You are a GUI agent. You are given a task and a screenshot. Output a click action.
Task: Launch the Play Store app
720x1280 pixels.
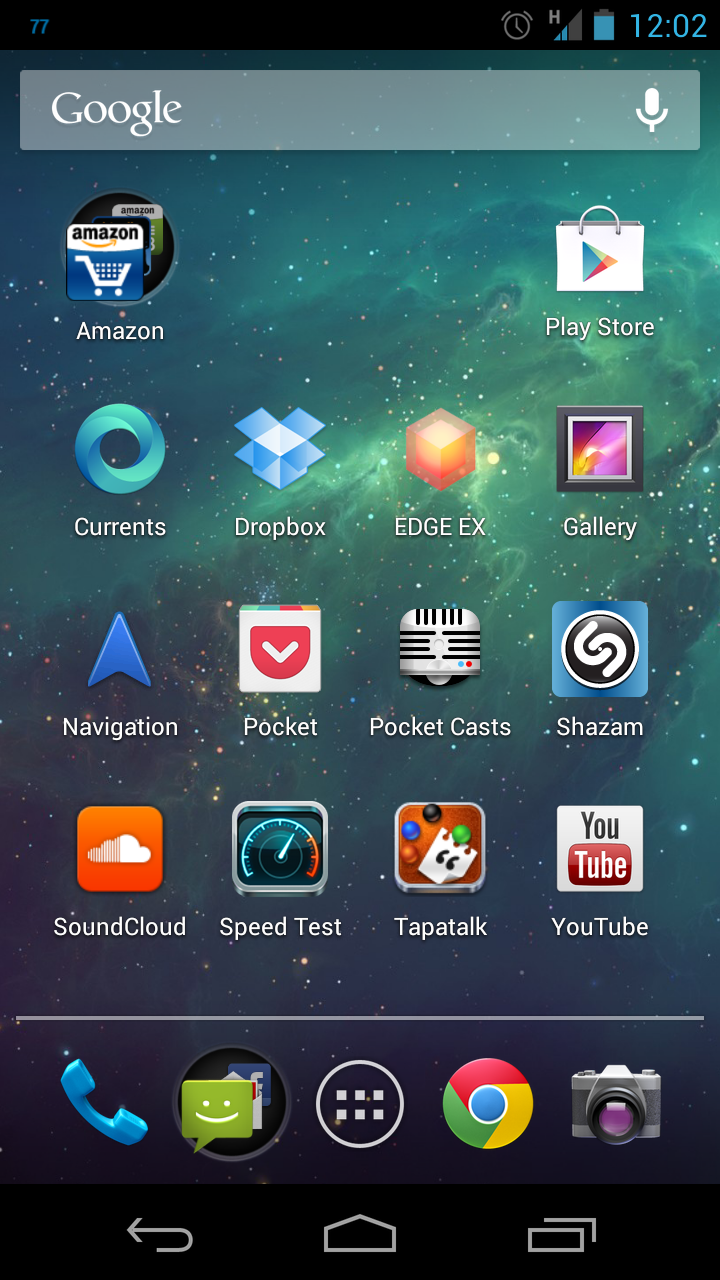(600, 252)
